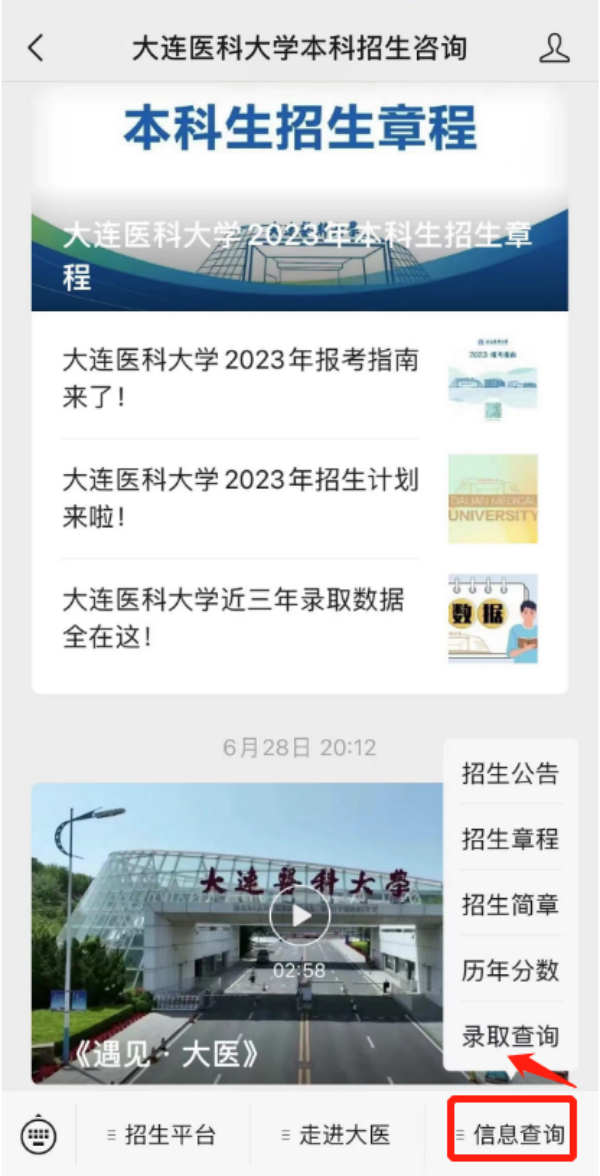Go back using the top-left arrow
Viewport: 600px width, 1176px height.
tap(35, 48)
